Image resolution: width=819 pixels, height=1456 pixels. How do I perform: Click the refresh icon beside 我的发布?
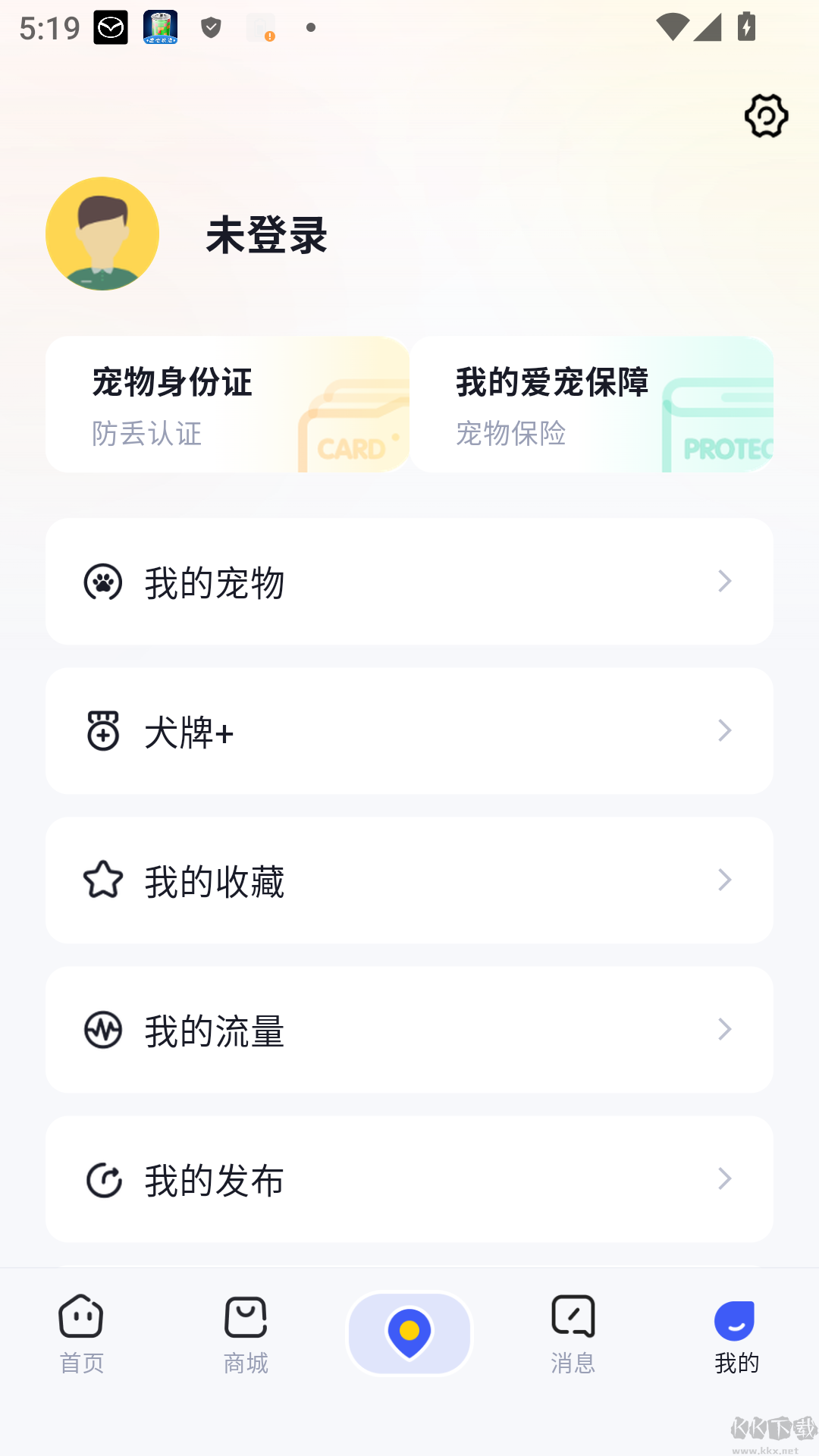(x=105, y=1179)
